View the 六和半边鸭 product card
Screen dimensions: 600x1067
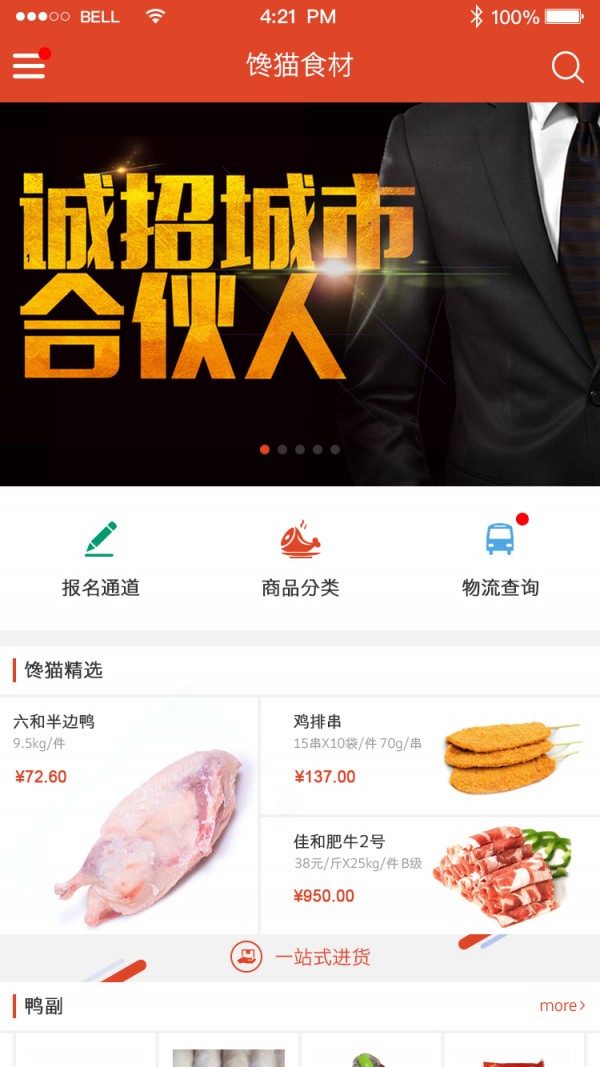[129, 815]
